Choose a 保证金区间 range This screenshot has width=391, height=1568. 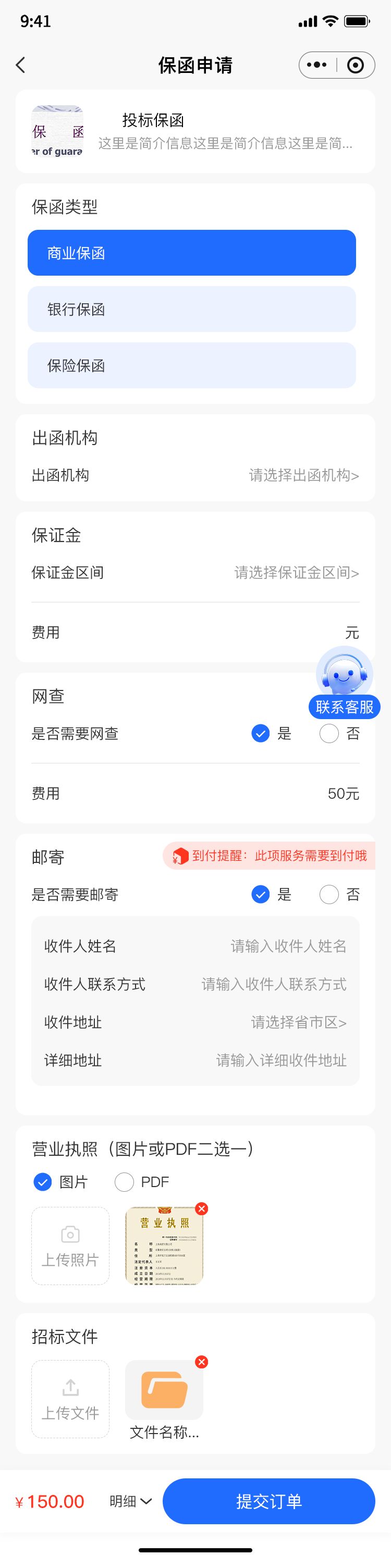[x=297, y=573]
